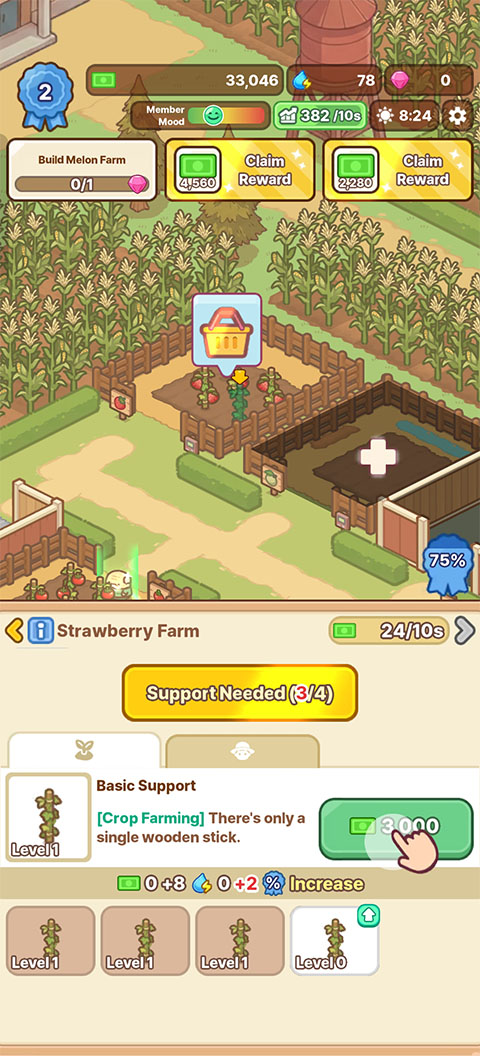Image resolution: width=480 pixels, height=1056 pixels.
Task: Go to the next farm arrow
Action: pos(465,630)
